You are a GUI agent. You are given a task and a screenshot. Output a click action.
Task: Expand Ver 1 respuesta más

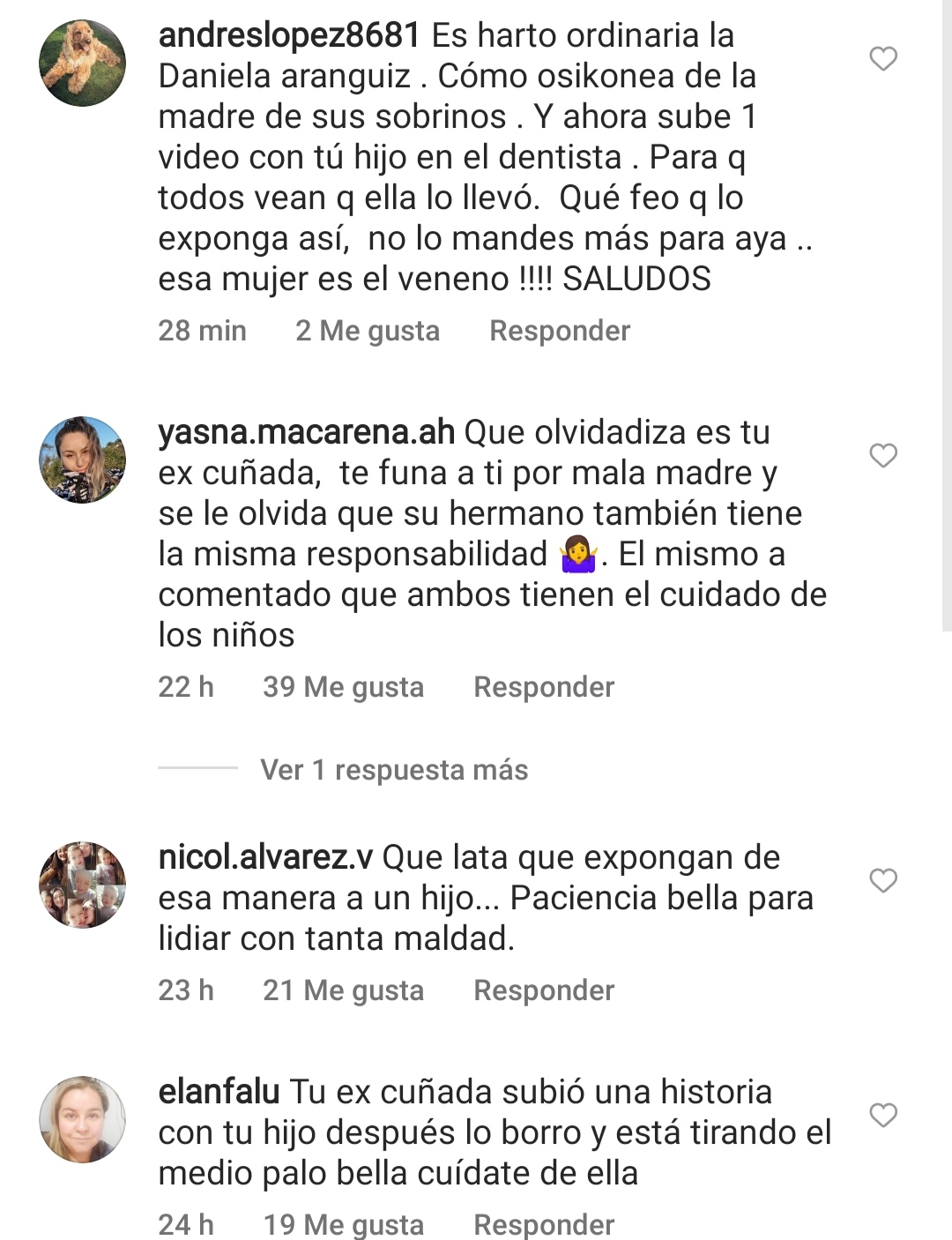[394, 770]
